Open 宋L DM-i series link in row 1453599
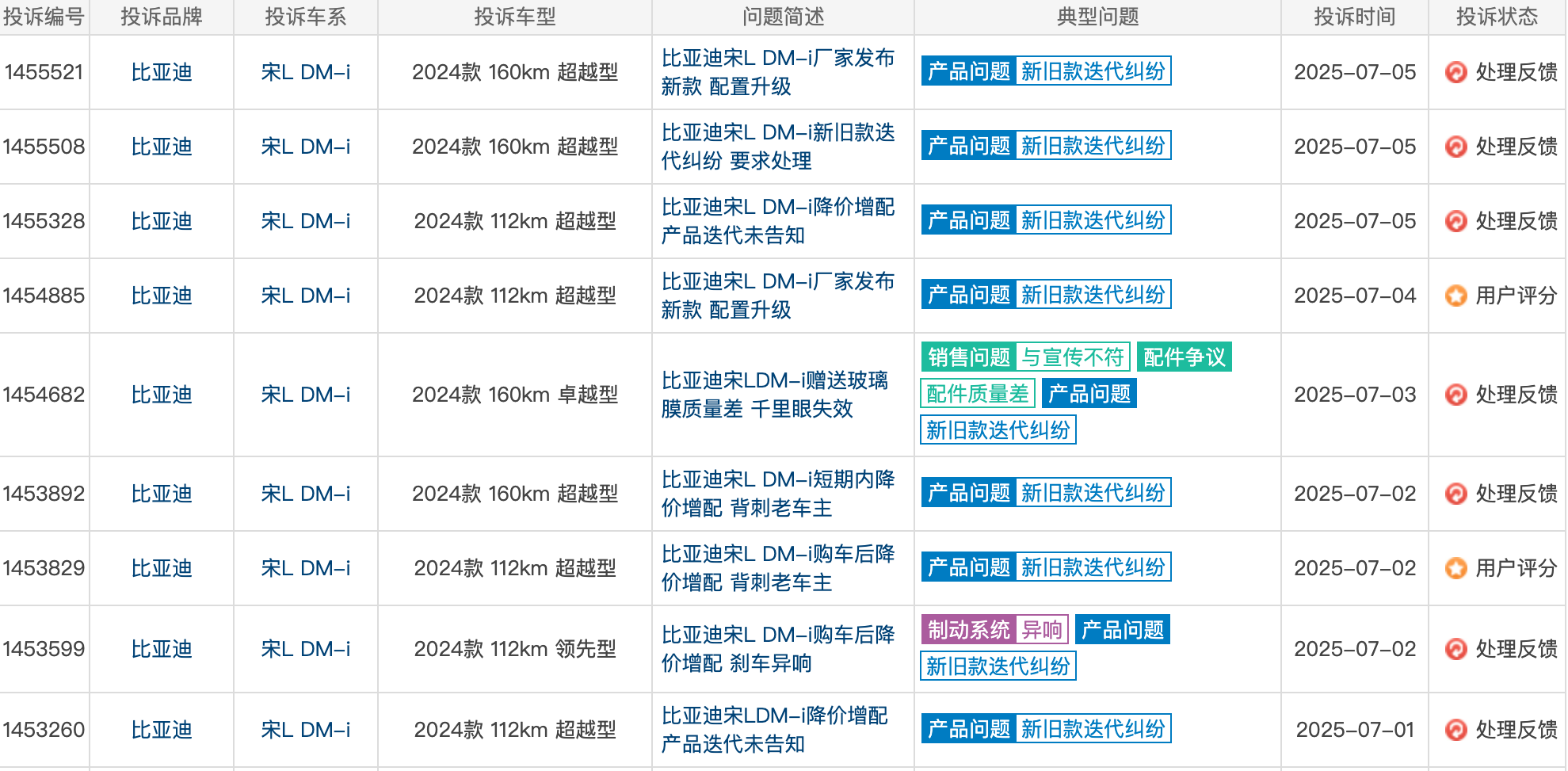 [x=305, y=649]
